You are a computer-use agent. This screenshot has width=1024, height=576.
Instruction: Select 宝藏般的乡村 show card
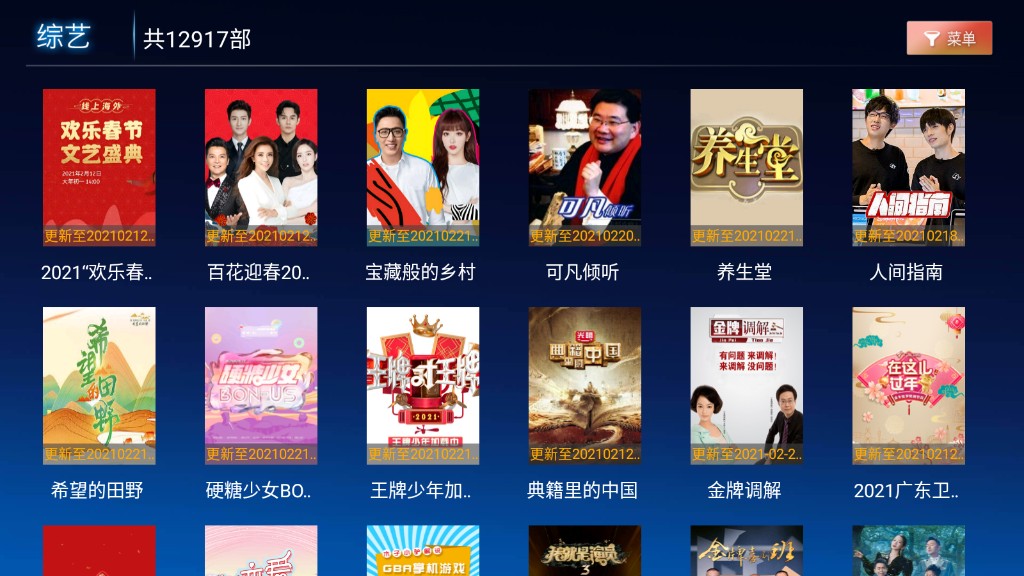(x=423, y=168)
